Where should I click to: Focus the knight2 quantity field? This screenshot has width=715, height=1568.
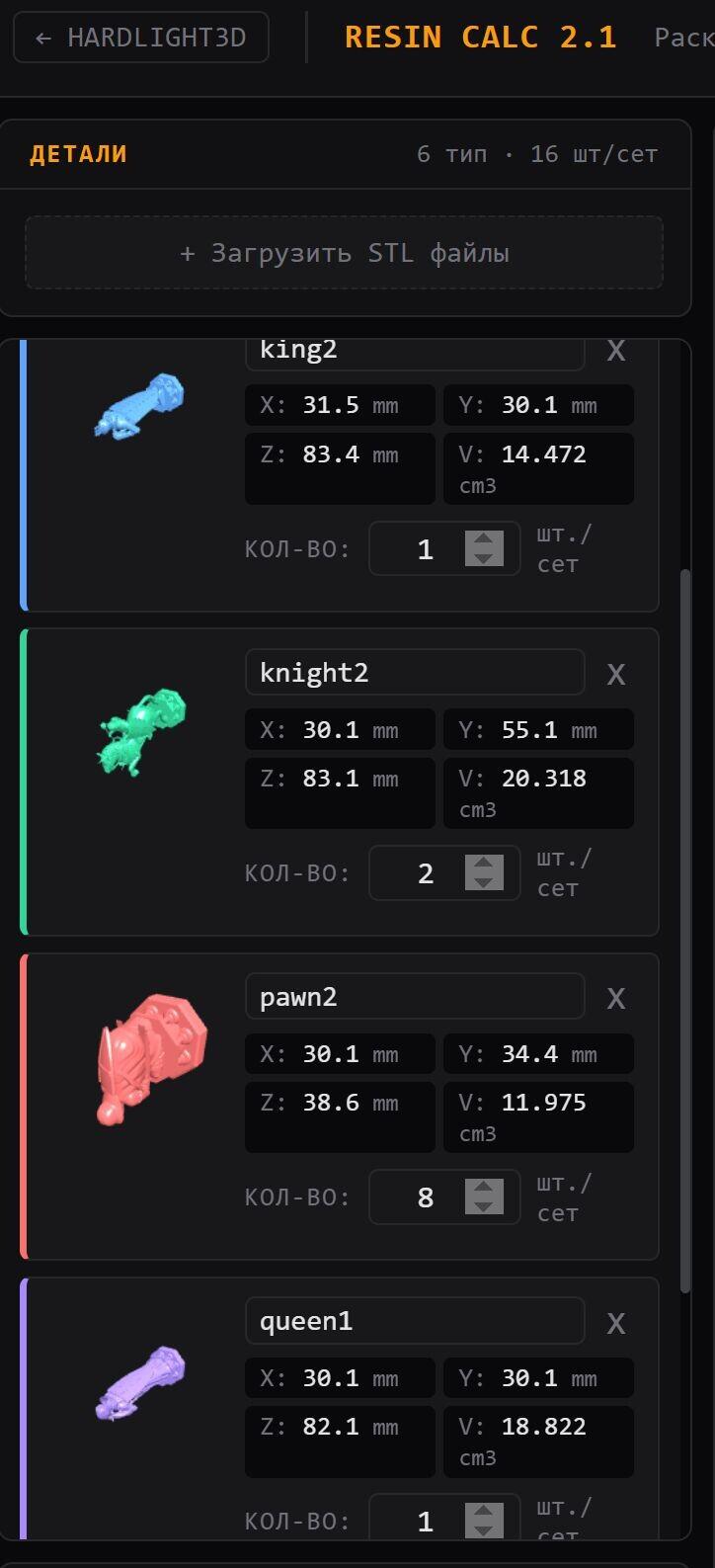point(420,873)
